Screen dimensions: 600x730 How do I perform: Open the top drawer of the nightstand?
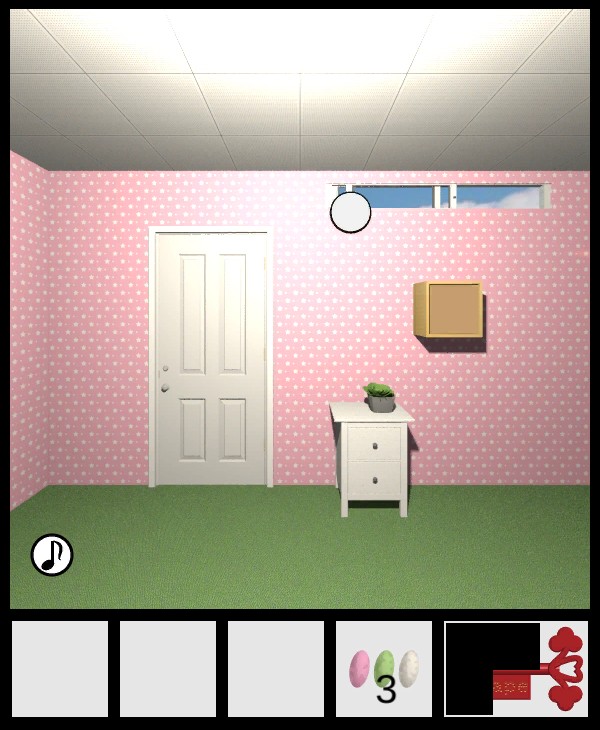click(375, 443)
